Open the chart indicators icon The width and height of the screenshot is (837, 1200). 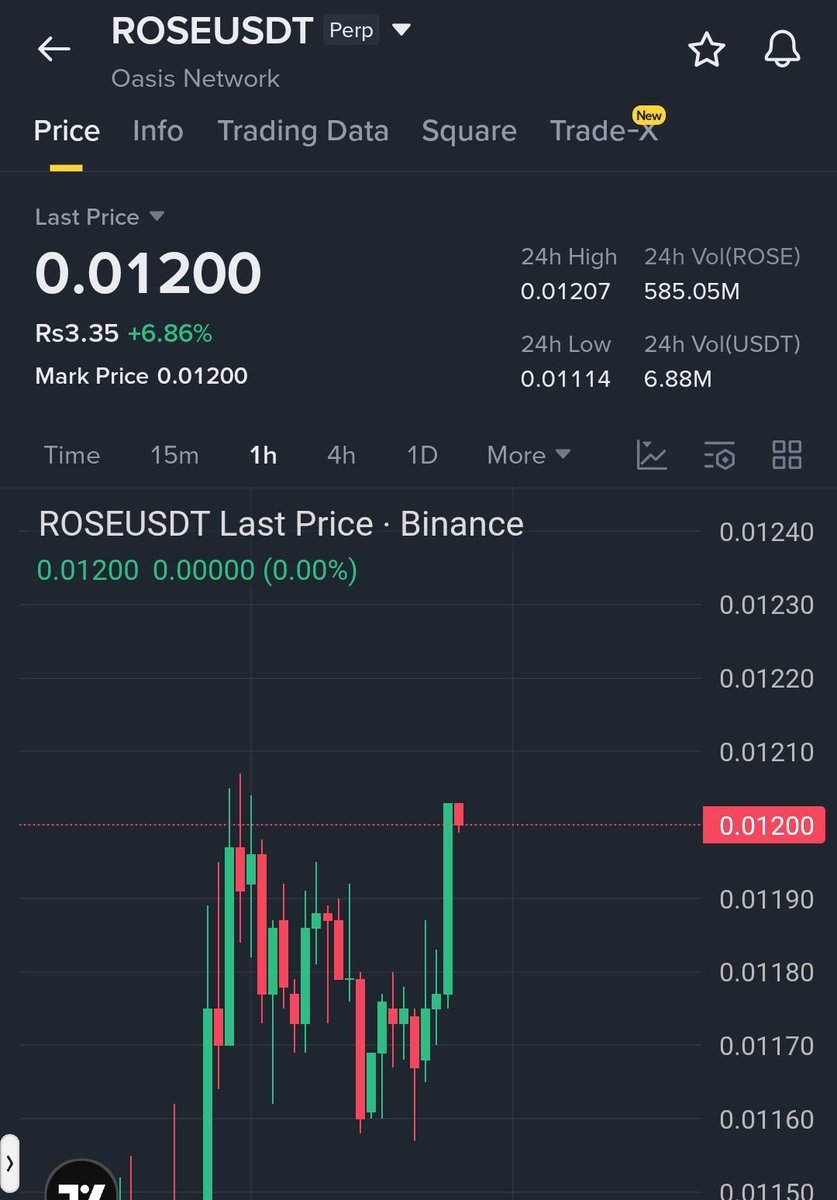652,455
